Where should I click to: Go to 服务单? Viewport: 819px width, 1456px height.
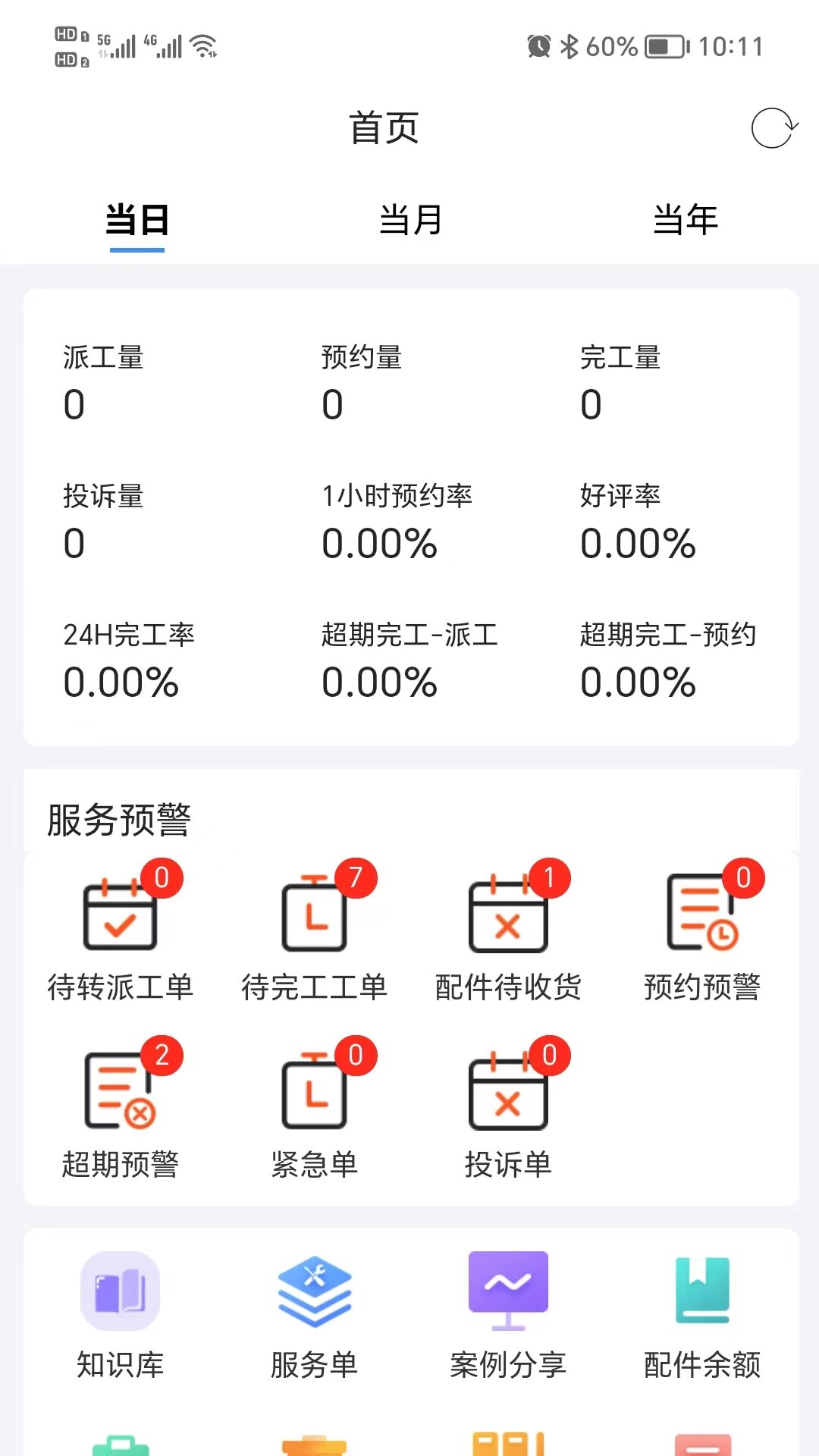pos(315,1316)
